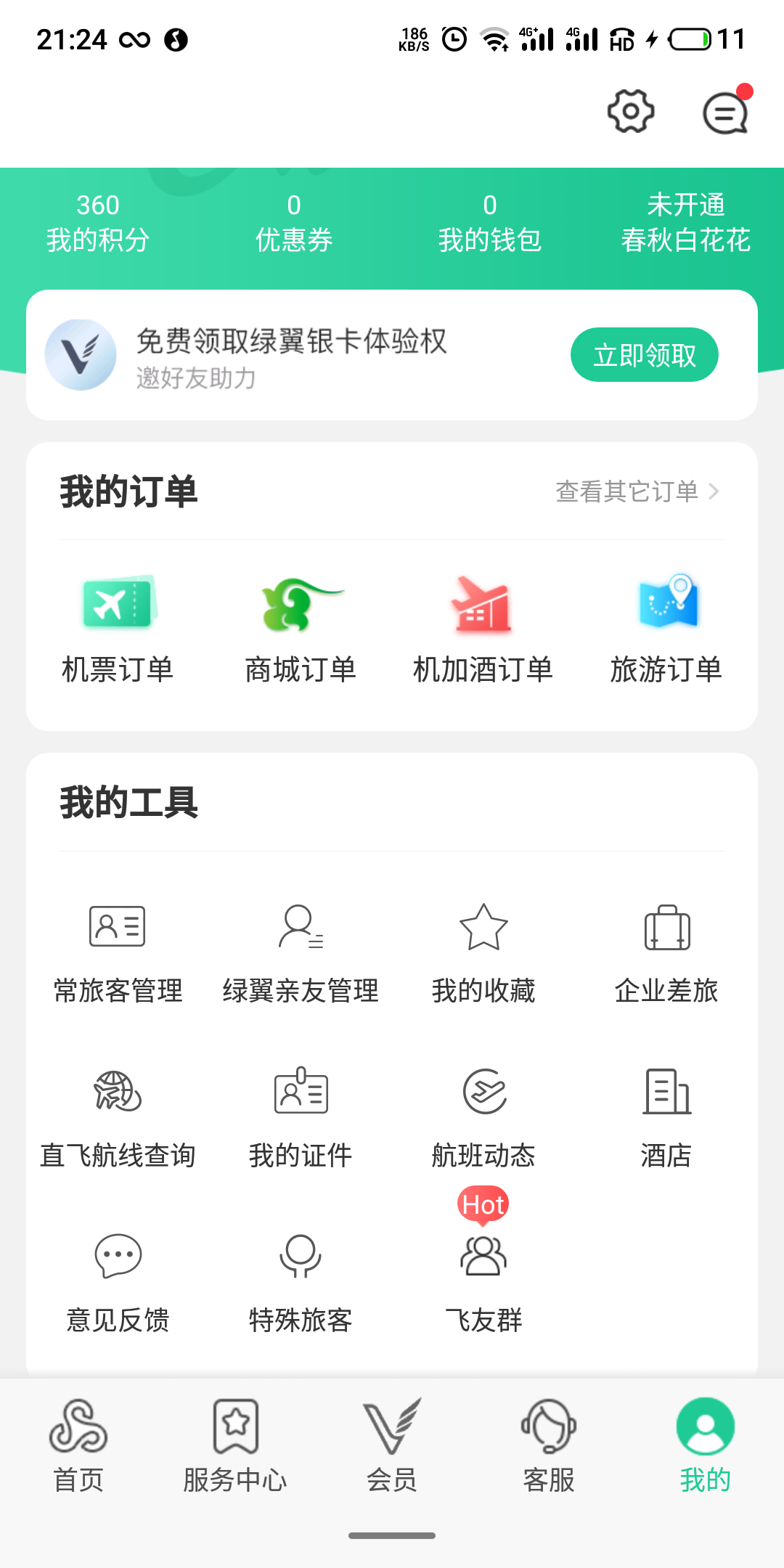Open the messages icon with red dot
This screenshot has height=1568, width=784.
click(724, 113)
